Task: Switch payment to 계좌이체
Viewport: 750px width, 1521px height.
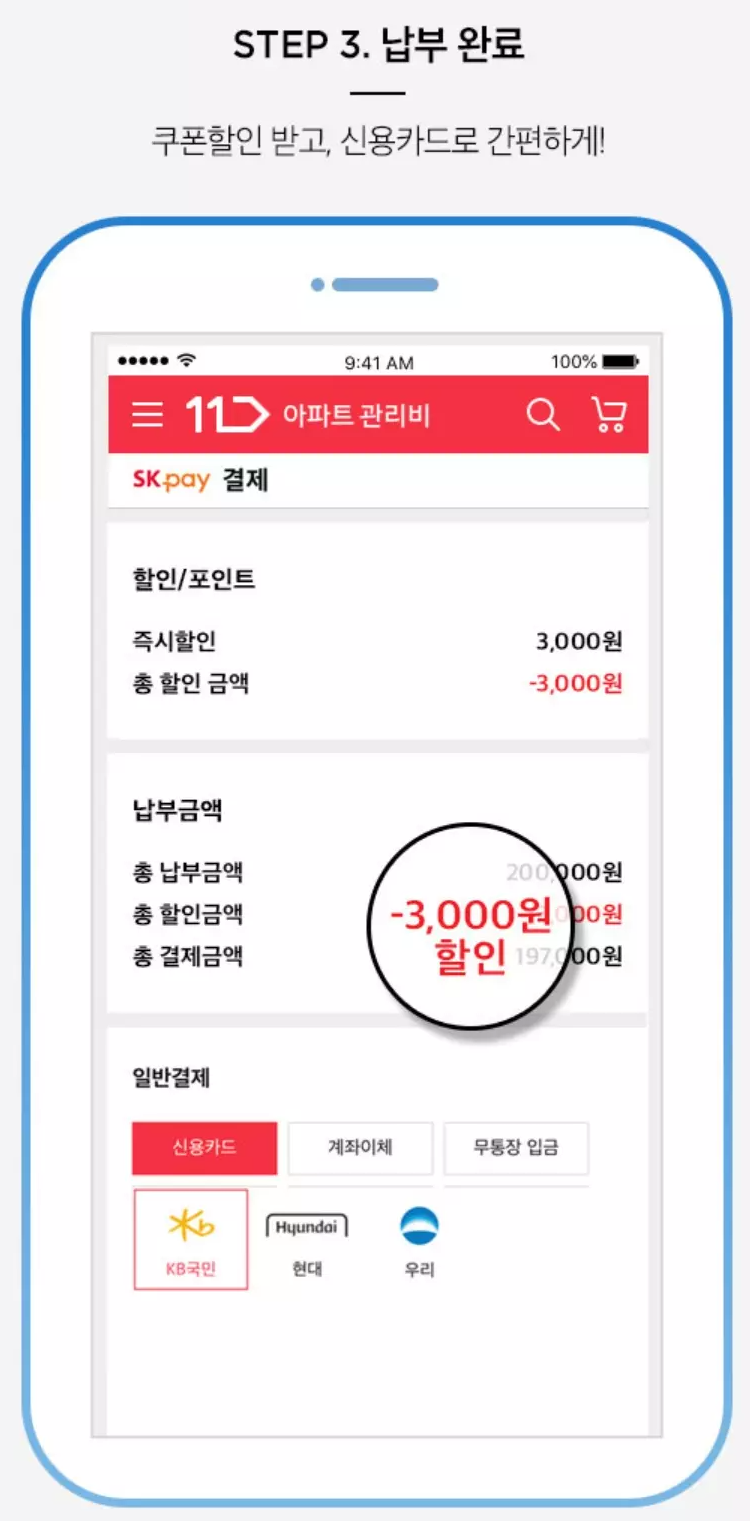Action: tap(360, 1148)
